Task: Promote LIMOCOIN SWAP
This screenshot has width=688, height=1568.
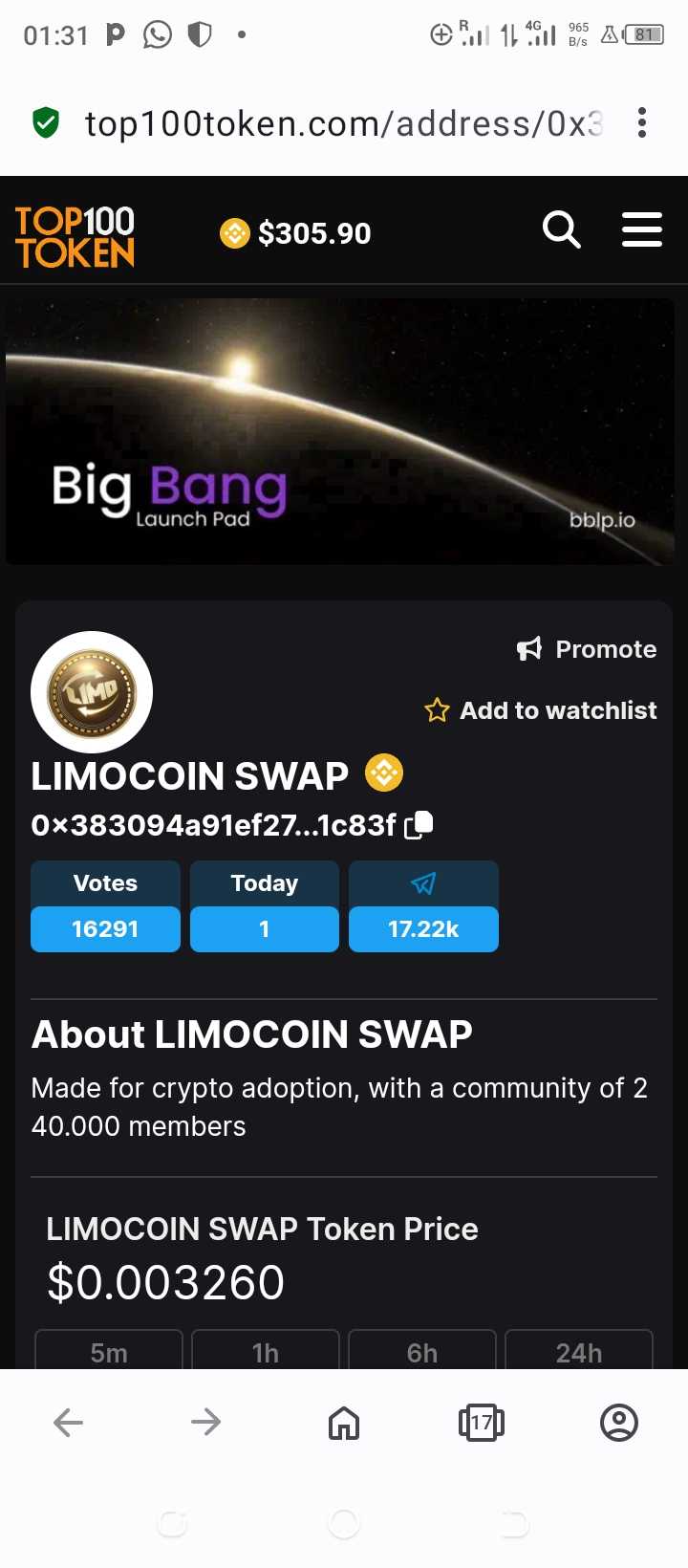Action: tap(587, 649)
